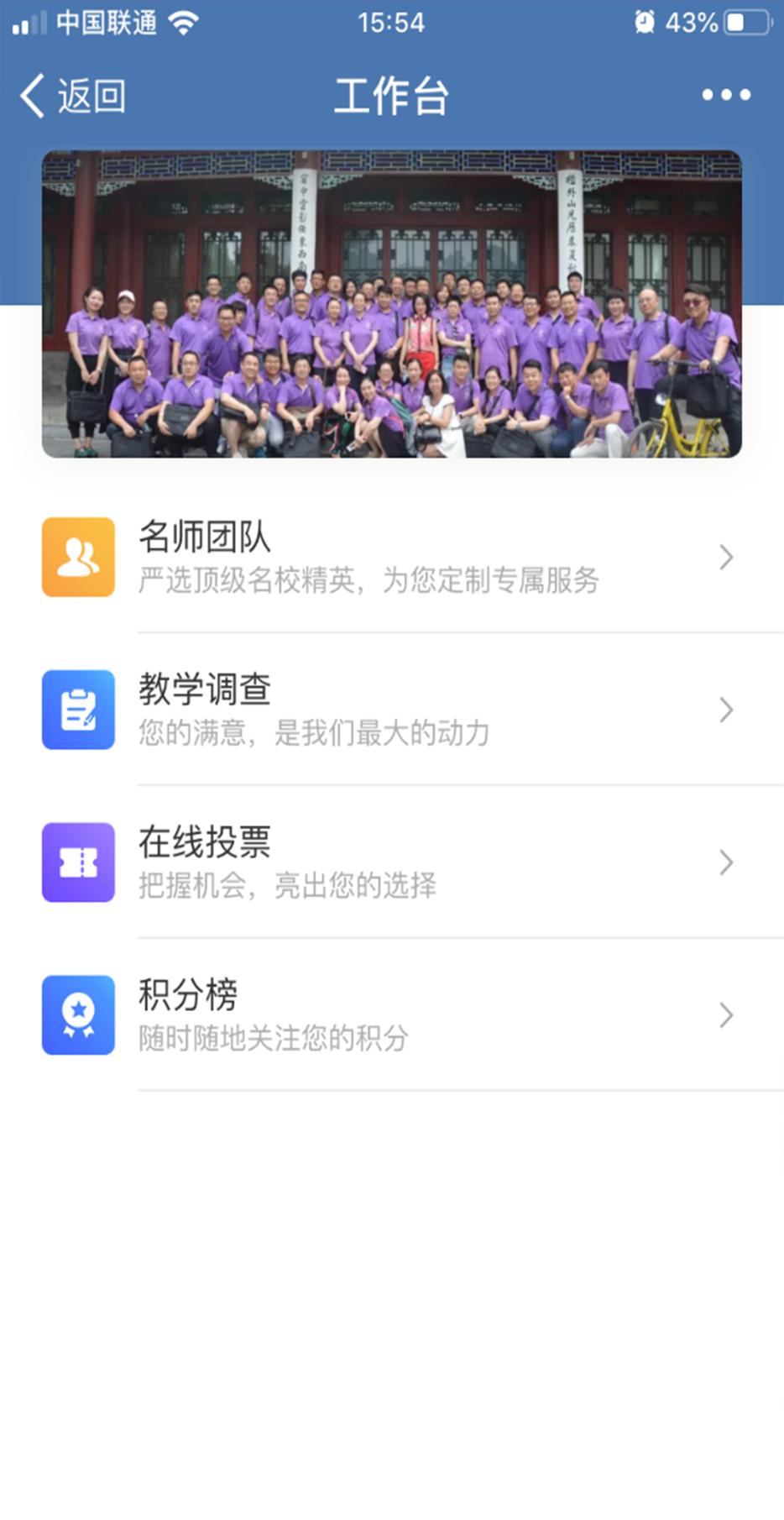View the 积分榜 points leaderboard

click(x=392, y=1015)
